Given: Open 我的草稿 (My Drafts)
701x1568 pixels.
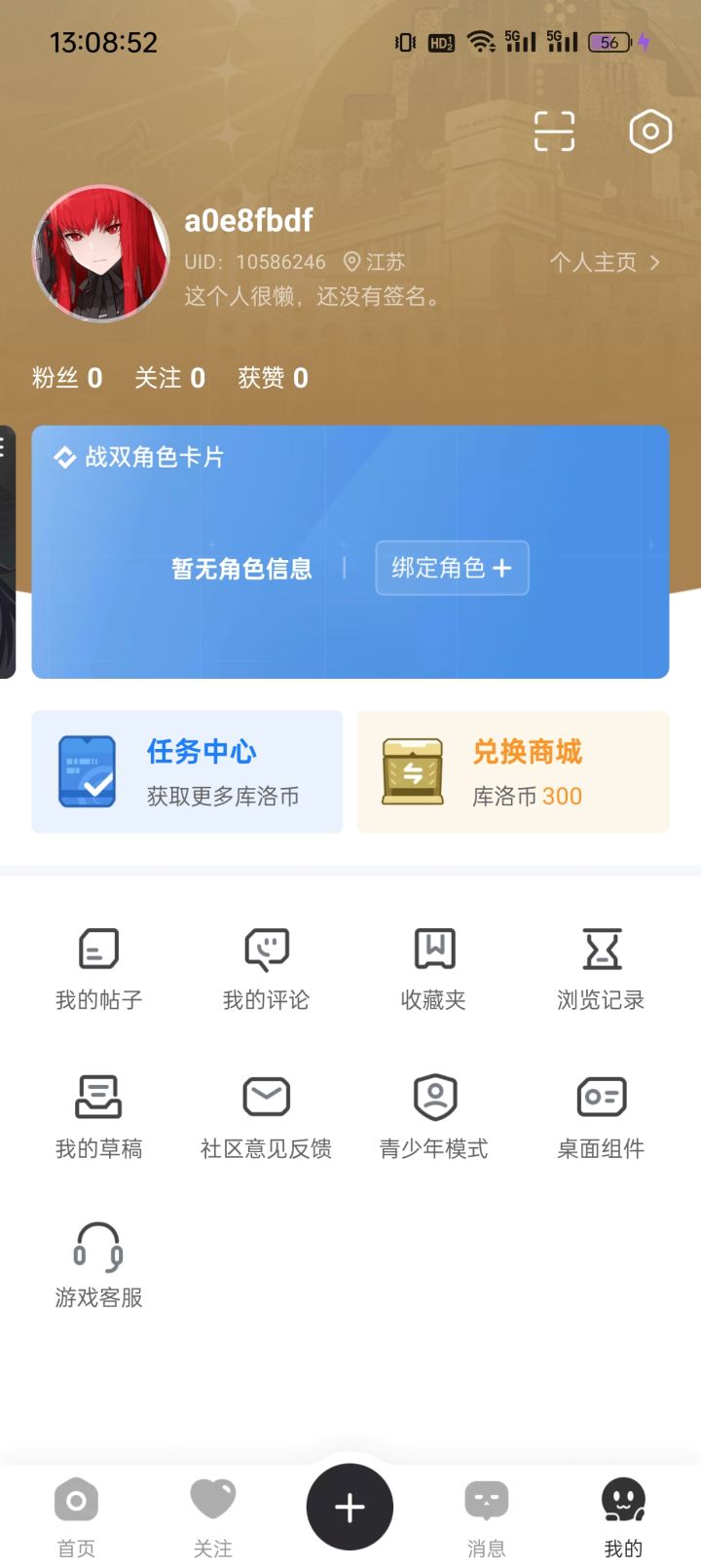Looking at the screenshot, I should pyautogui.click(x=98, y=1118).
